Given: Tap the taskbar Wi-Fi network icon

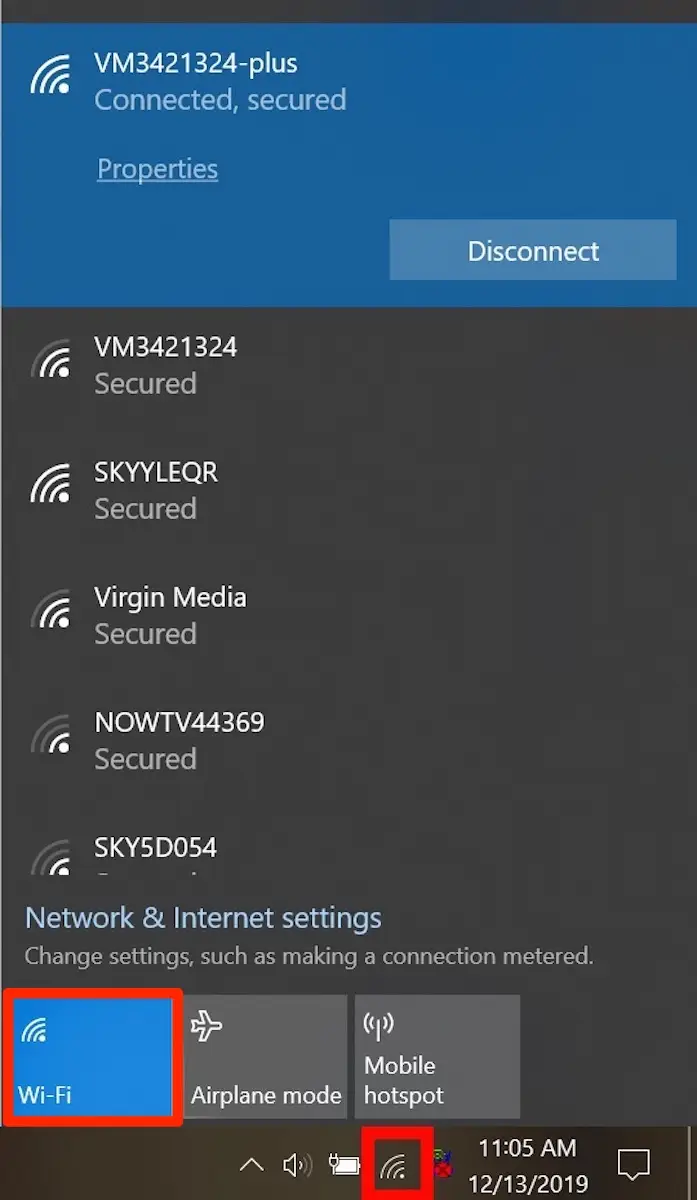Looking at the screenshot, I should [x=397, y=1165].
